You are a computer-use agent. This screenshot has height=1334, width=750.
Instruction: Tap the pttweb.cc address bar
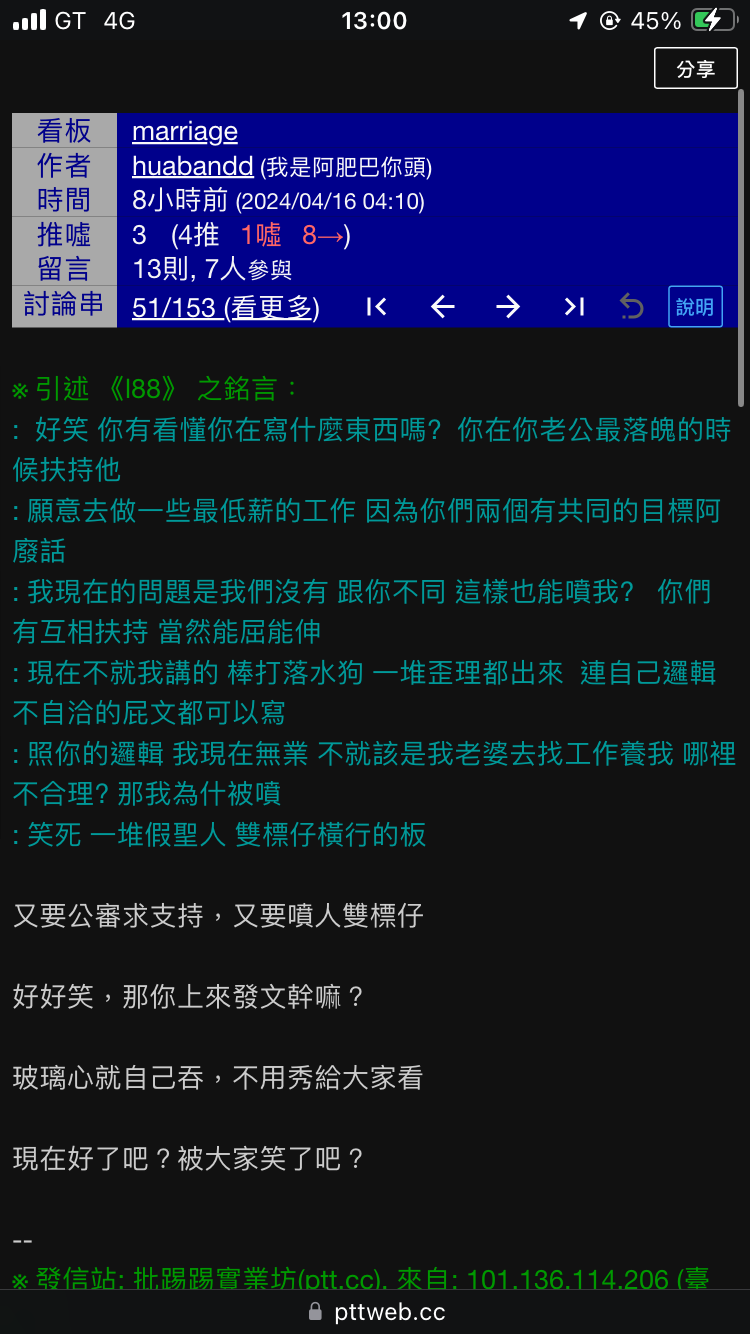click(375, 1311)
